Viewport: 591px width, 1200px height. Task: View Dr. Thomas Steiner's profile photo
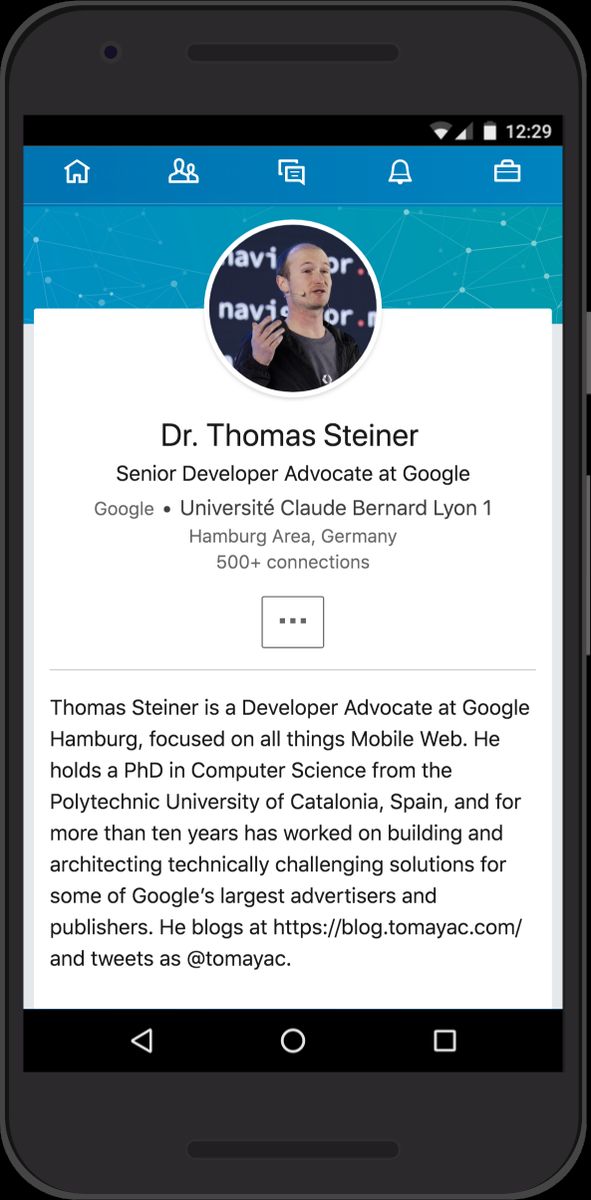click(x=293, y=307)
